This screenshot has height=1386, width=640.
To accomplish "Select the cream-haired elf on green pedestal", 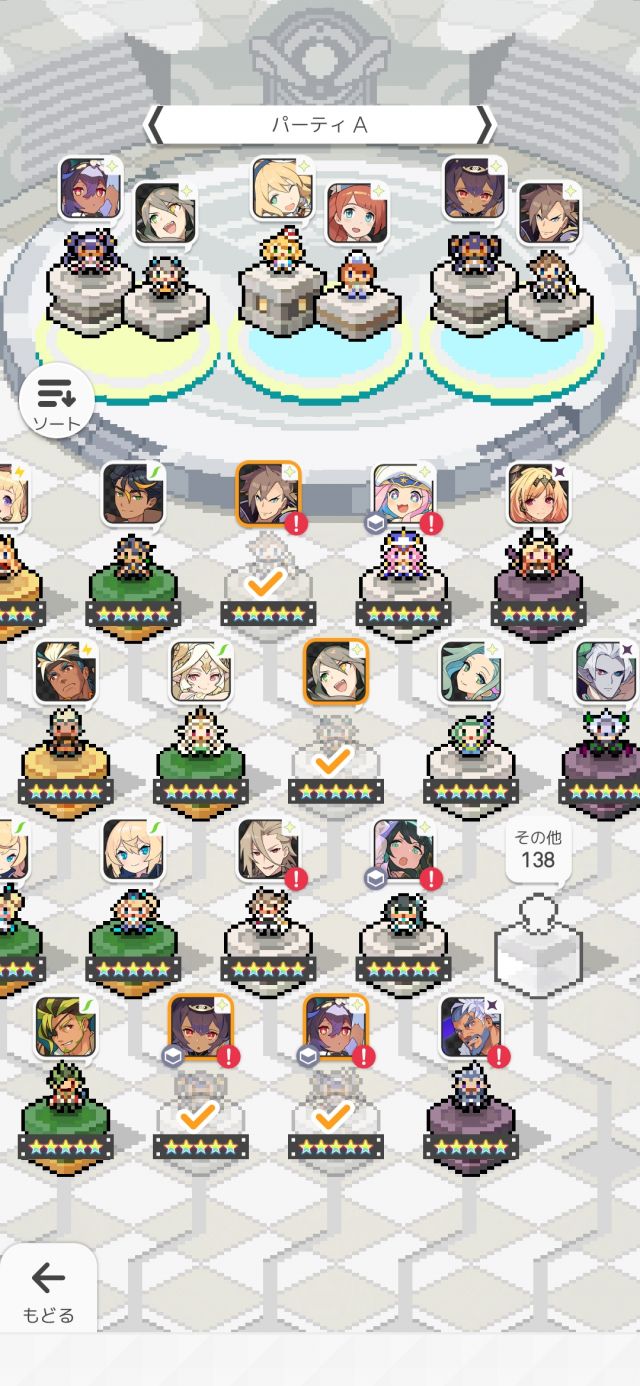I will (200, 672).
